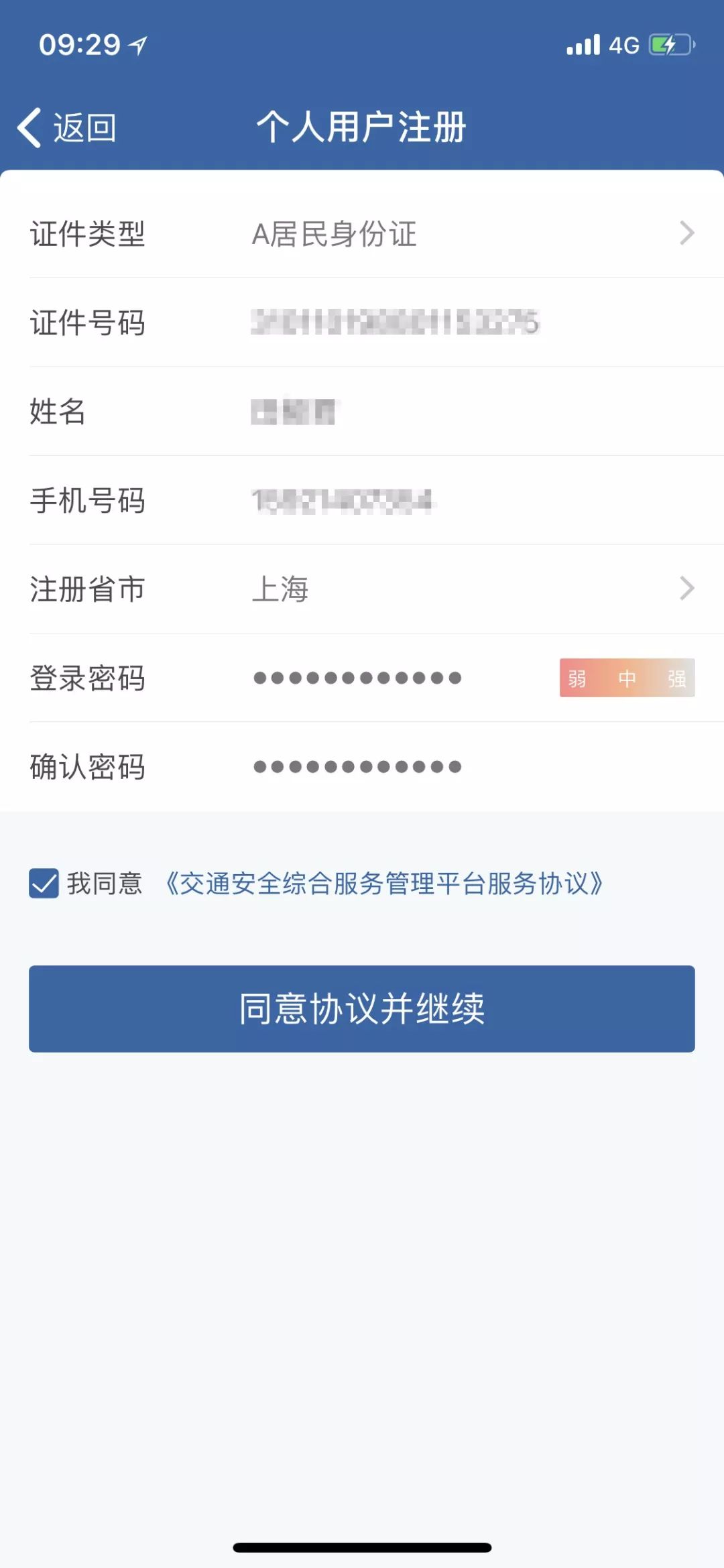Tap the 4G network indicator

(623, 45)
